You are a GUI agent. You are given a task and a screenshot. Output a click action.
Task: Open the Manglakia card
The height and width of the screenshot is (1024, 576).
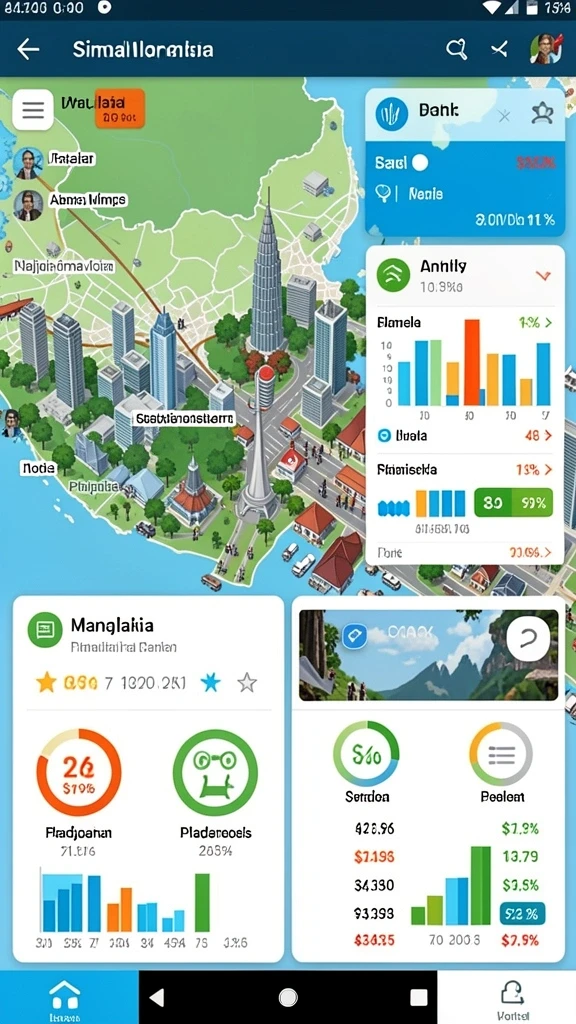click(x=148, y=778)
